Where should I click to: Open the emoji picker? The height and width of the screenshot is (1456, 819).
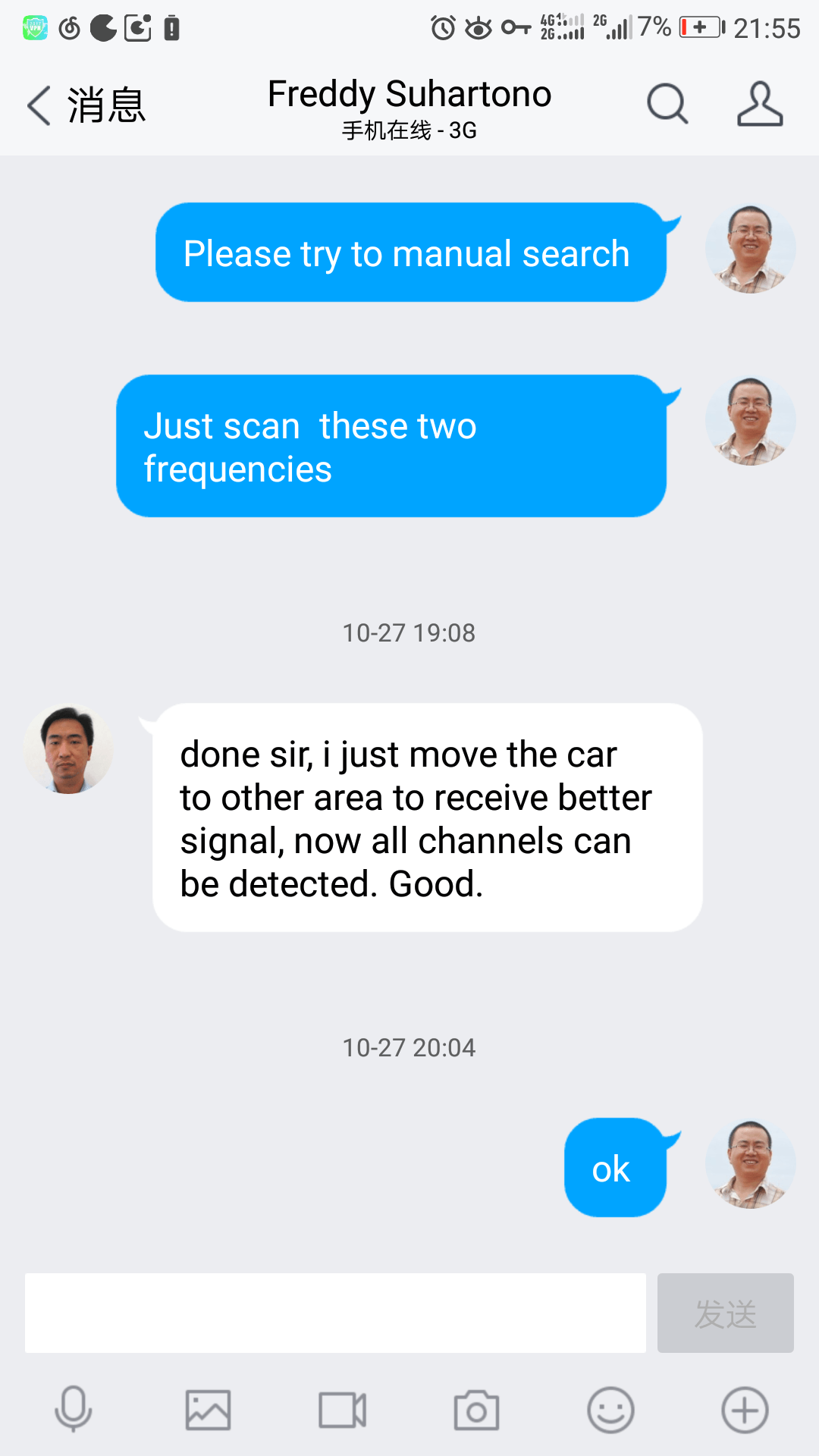point(610,1410)
